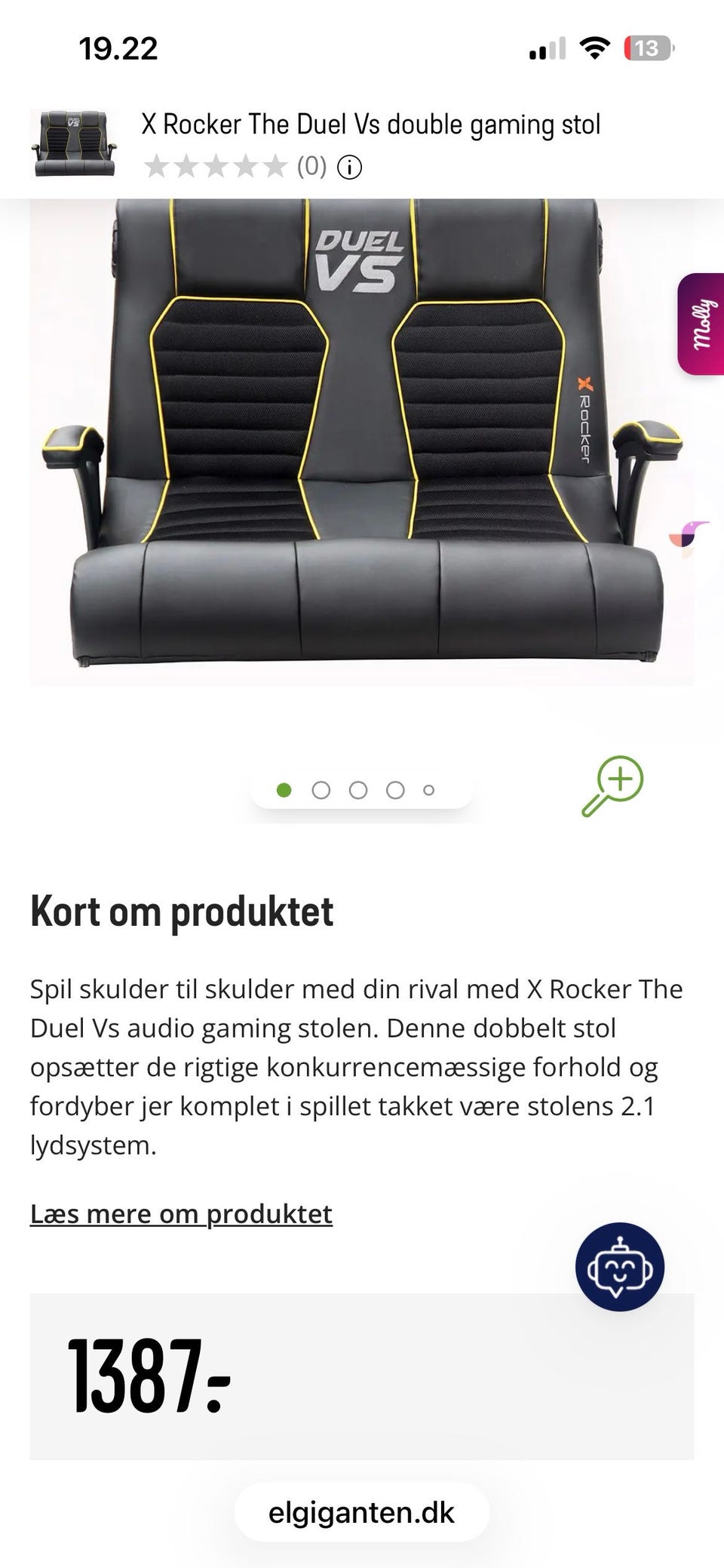Viewport: 724px width, 1568px height.
Task: Select the fifth image carousel dot
Action: click(430, 790)
